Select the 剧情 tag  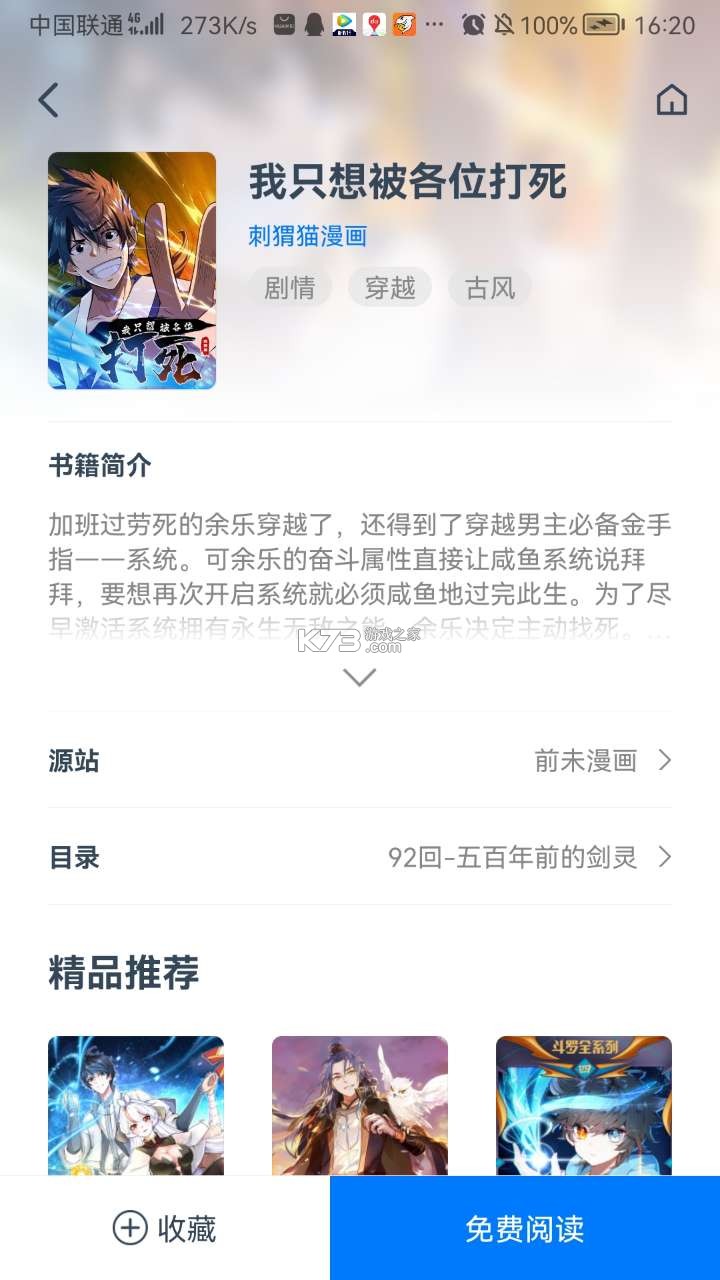pyautogui.click(x=288, y=287)
